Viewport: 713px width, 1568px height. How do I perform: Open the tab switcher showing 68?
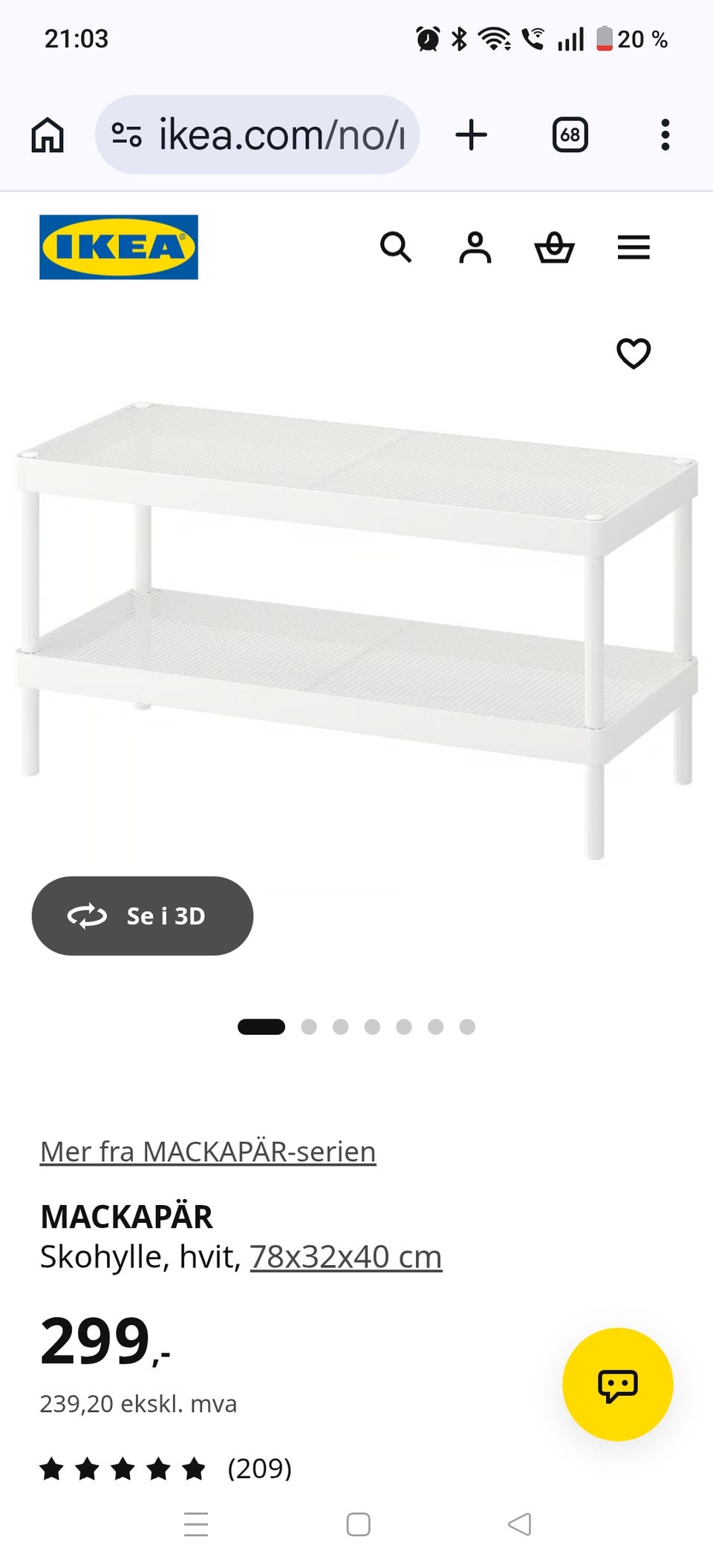pos(570,135)
